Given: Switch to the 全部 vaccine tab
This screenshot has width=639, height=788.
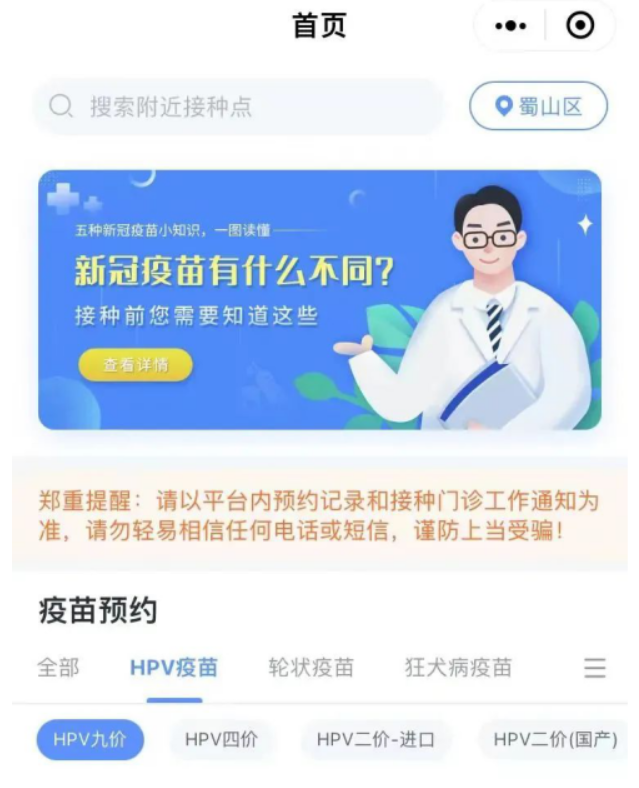Looking at the screenshot, I should point(58,668).
